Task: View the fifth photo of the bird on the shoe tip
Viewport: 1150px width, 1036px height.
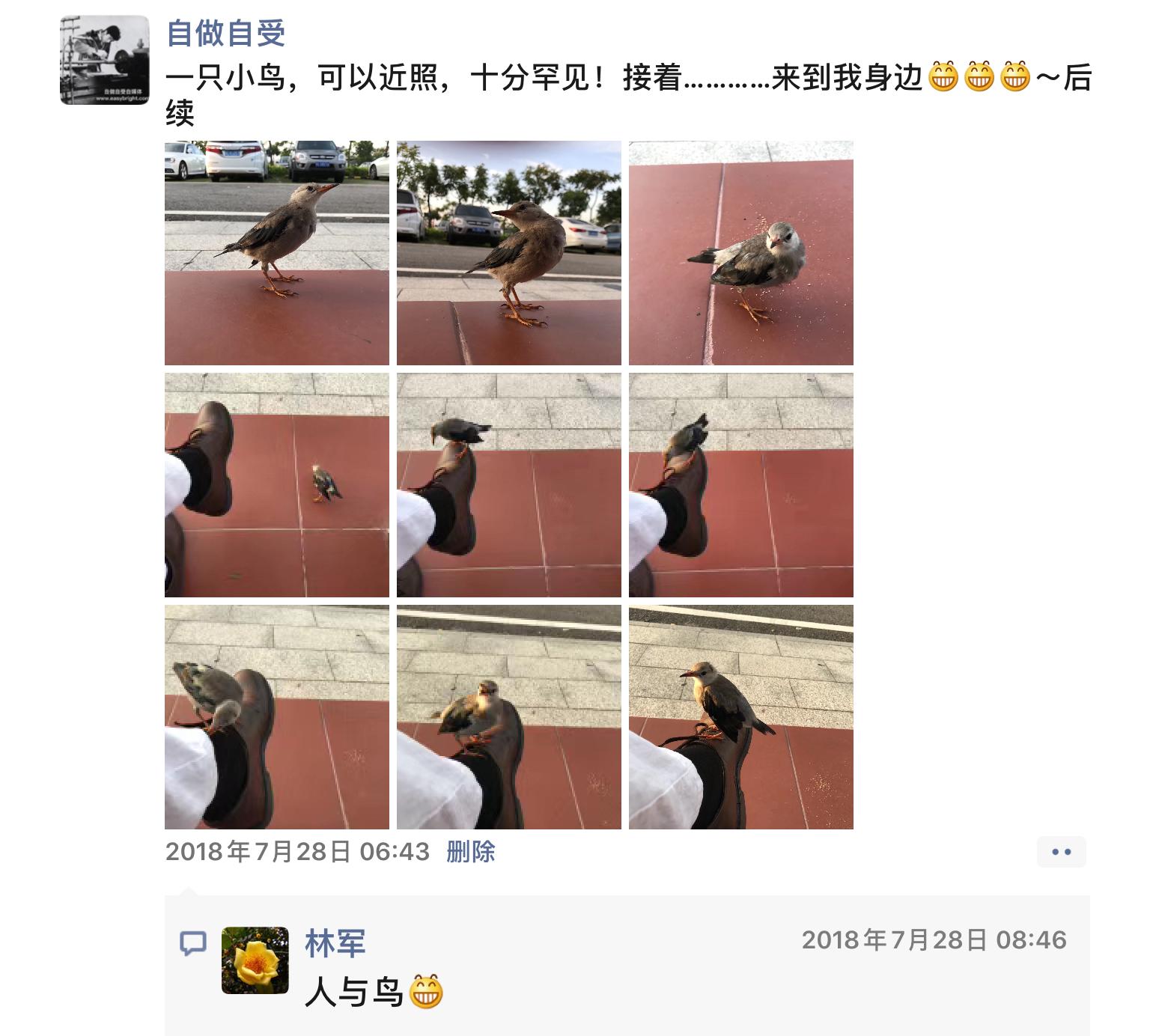Action: (509, 485)
